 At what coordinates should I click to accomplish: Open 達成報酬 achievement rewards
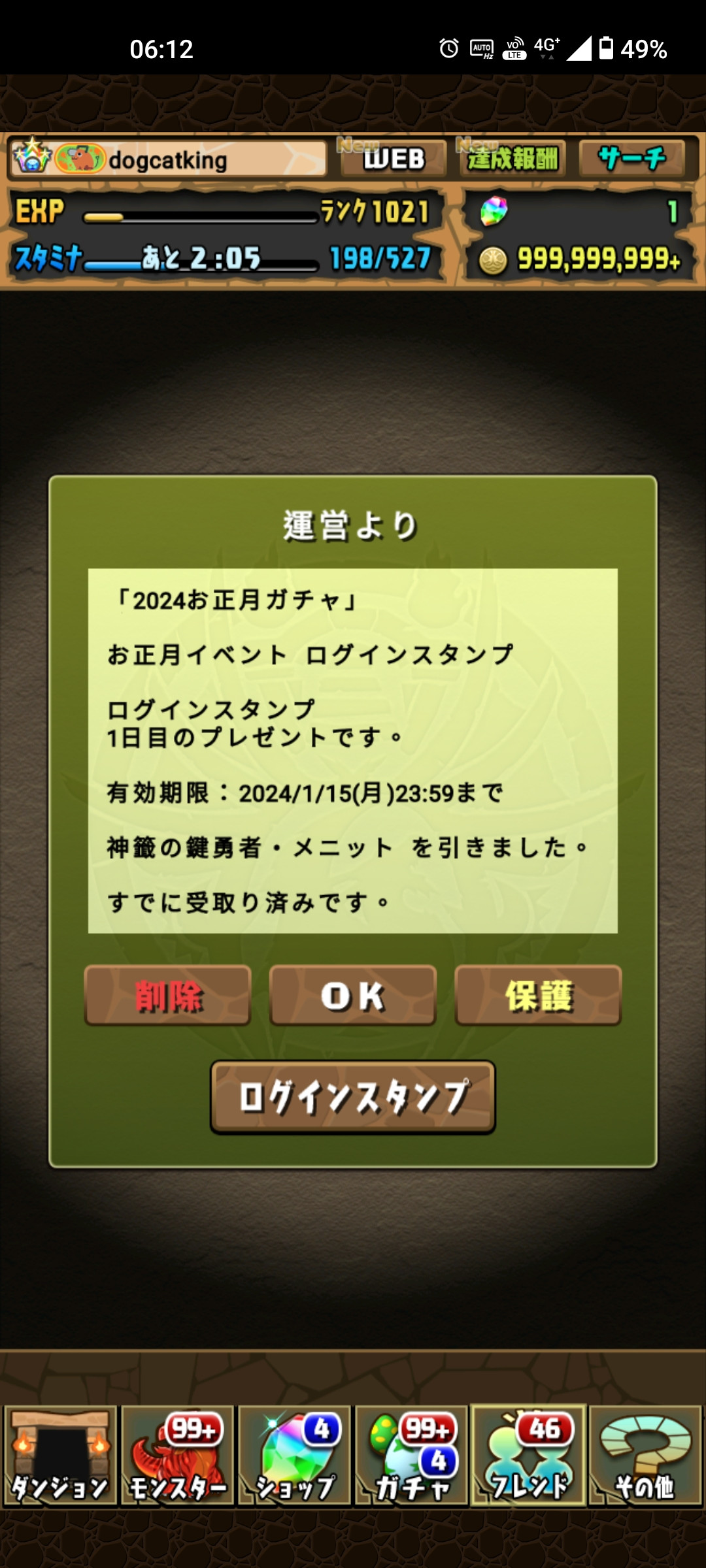click(x=513, y=159)
